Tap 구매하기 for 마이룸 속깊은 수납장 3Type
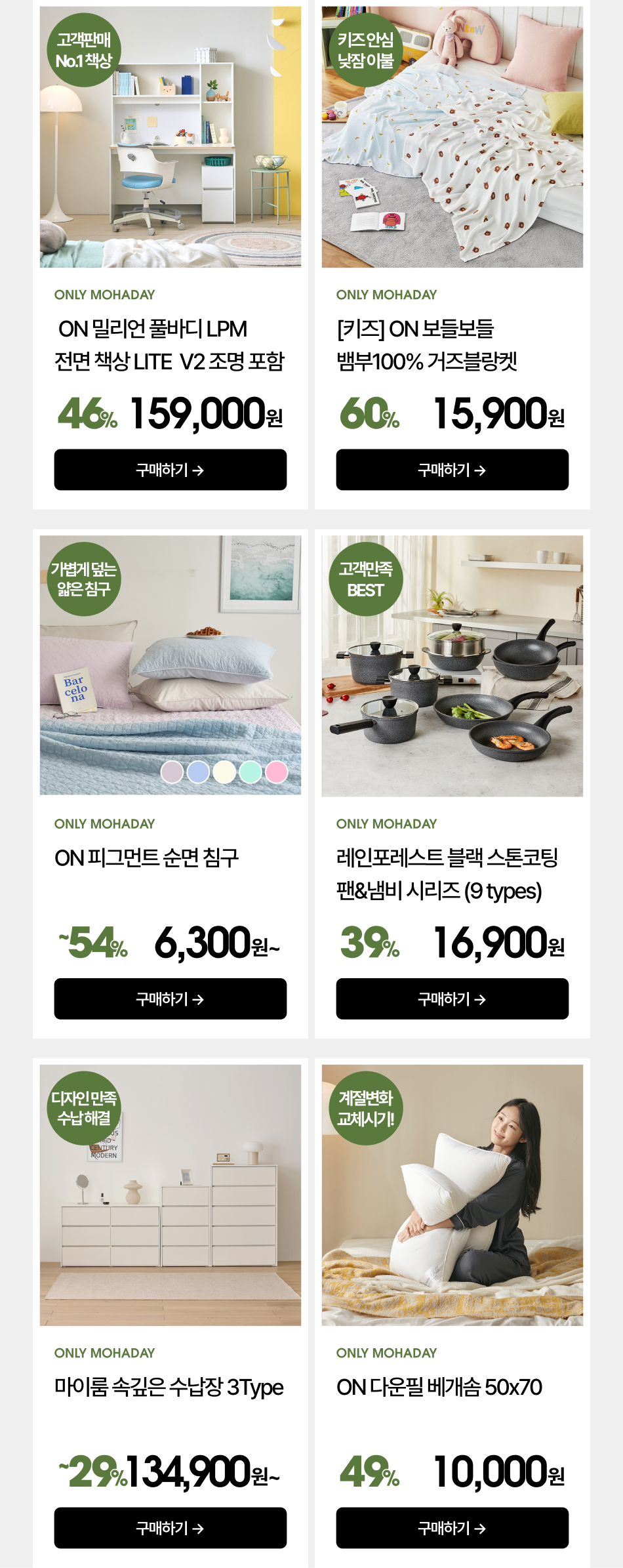Image resolution: width=623 pixels, height=1568 pixels. point(170,1528)
